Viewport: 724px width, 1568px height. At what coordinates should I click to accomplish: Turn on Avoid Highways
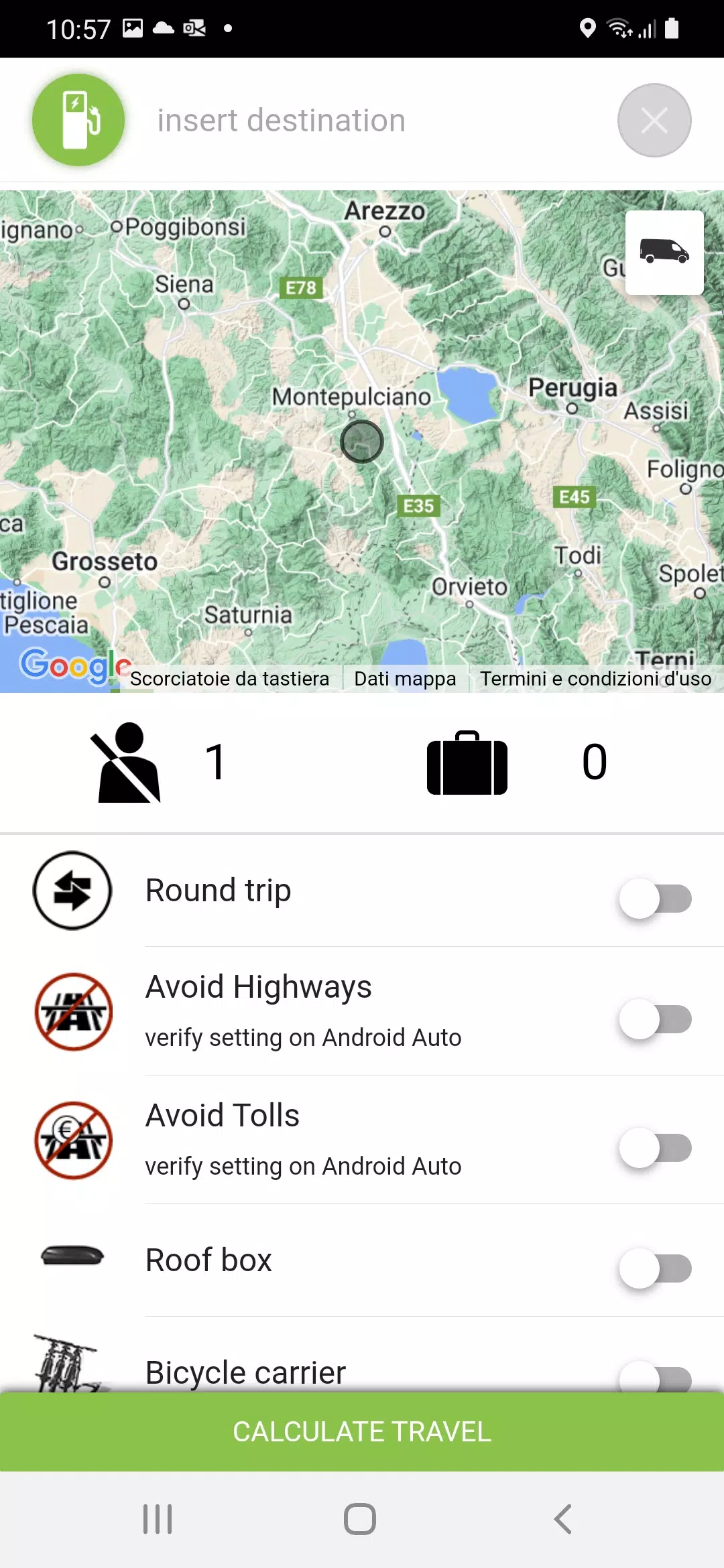(x=656, y=1020)
